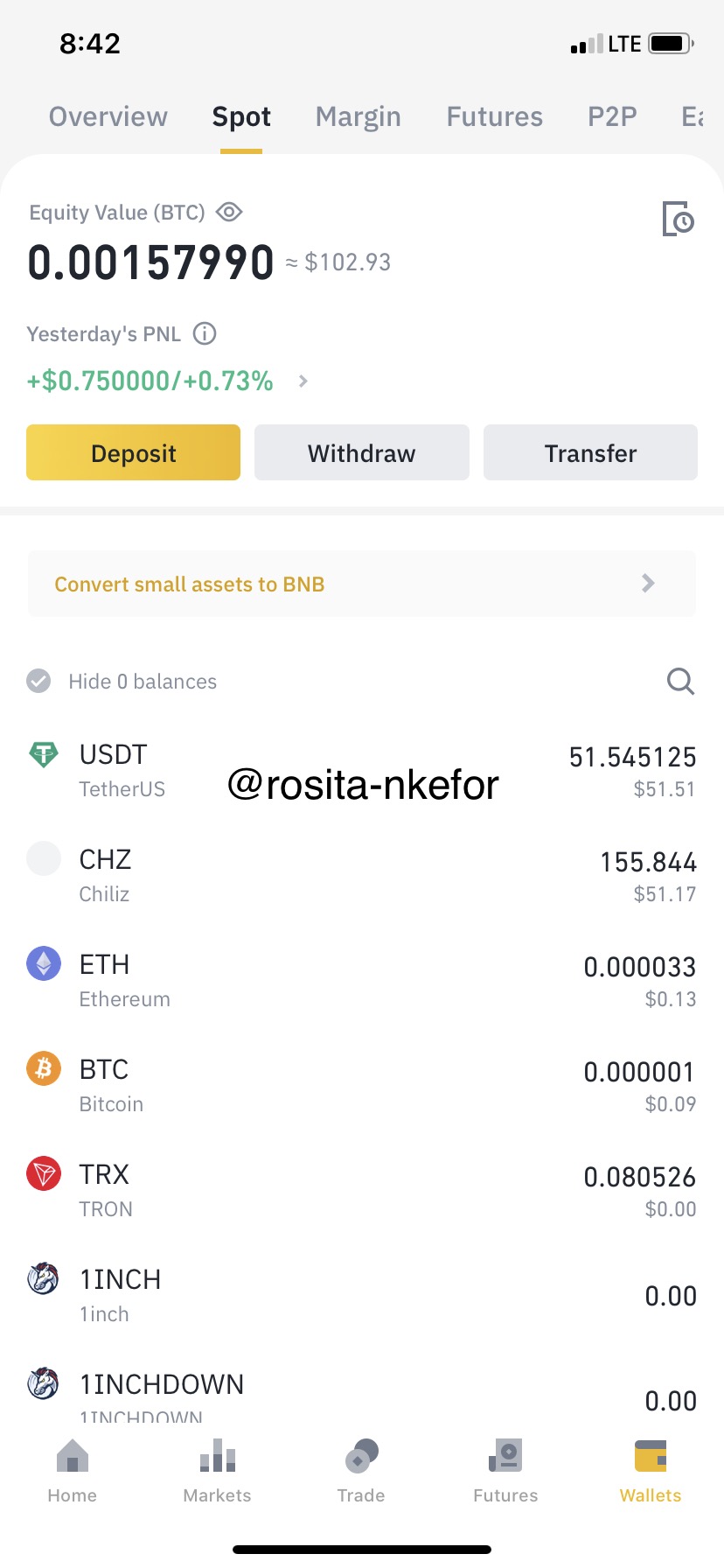The image size is (724, 1568).
Task: Switch to the P2P tab
Action: [x=612, y=116]
